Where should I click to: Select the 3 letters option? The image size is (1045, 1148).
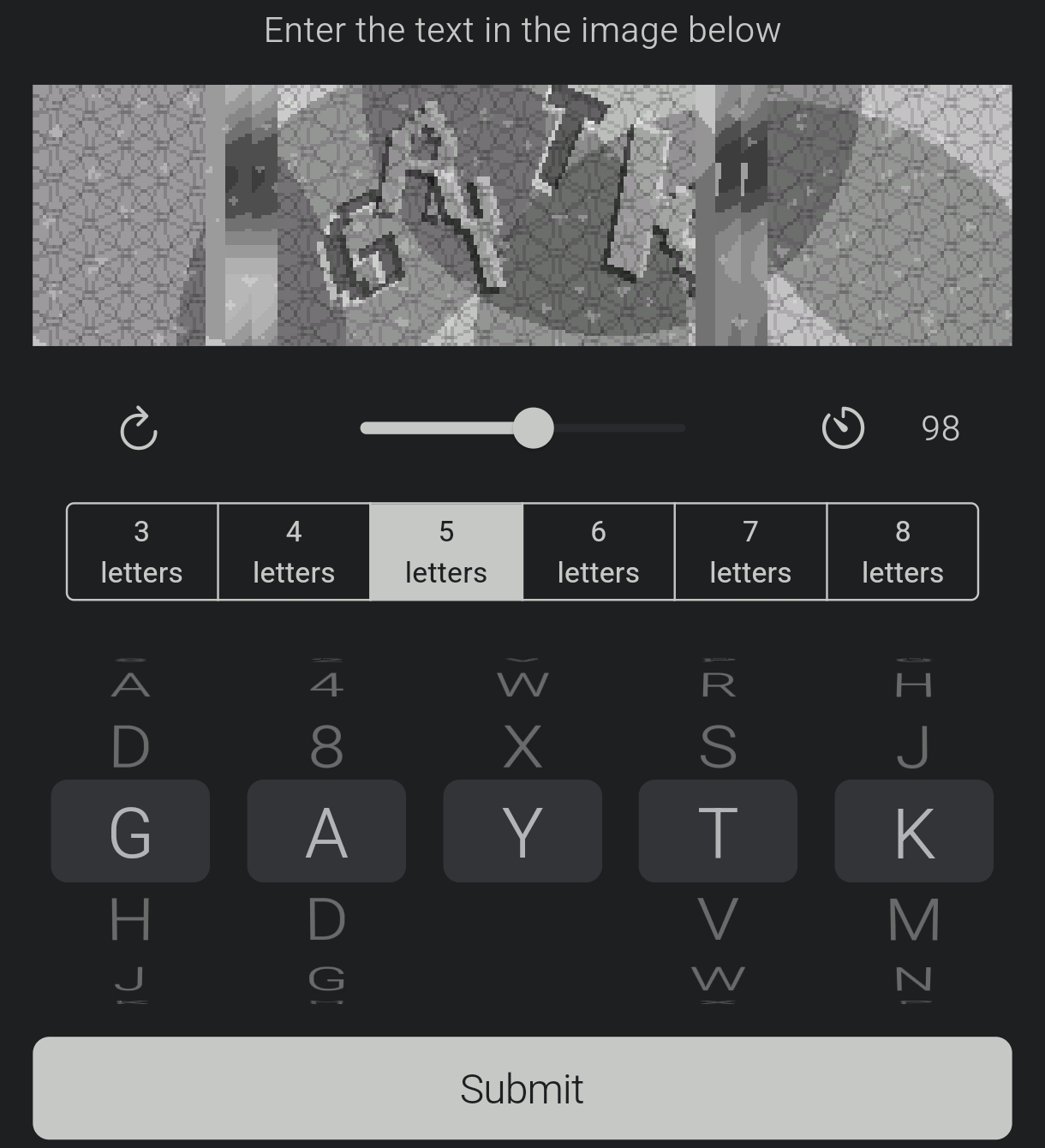click(142, 552)
